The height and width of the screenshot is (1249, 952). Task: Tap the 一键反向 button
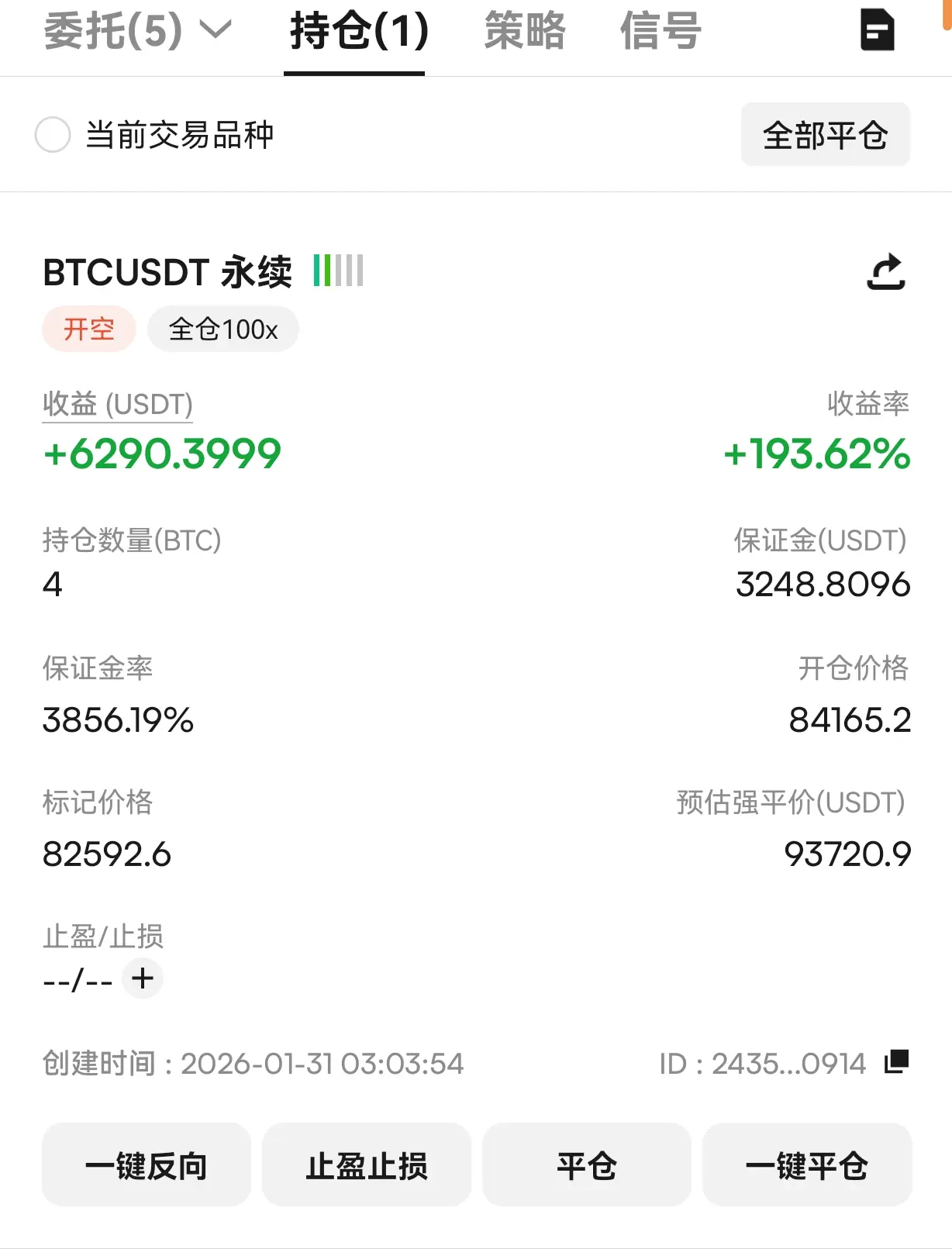pos(147,1165)
